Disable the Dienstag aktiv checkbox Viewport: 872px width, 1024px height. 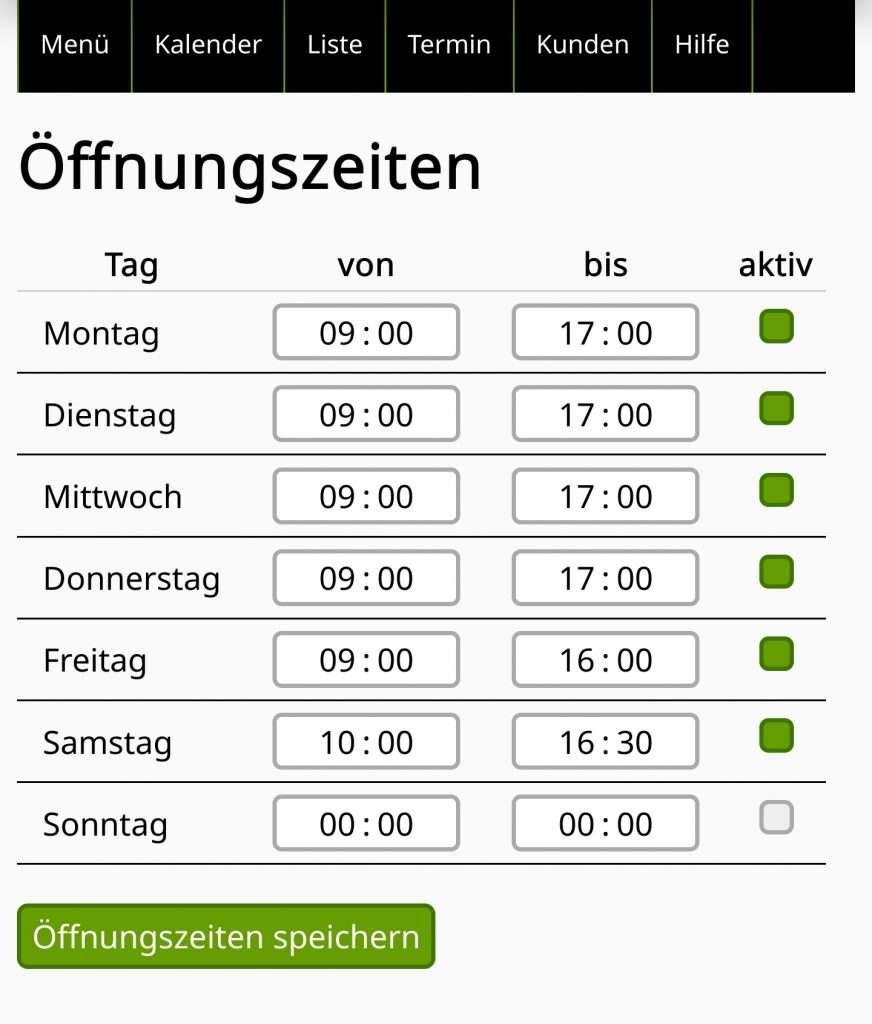[776, 406]
